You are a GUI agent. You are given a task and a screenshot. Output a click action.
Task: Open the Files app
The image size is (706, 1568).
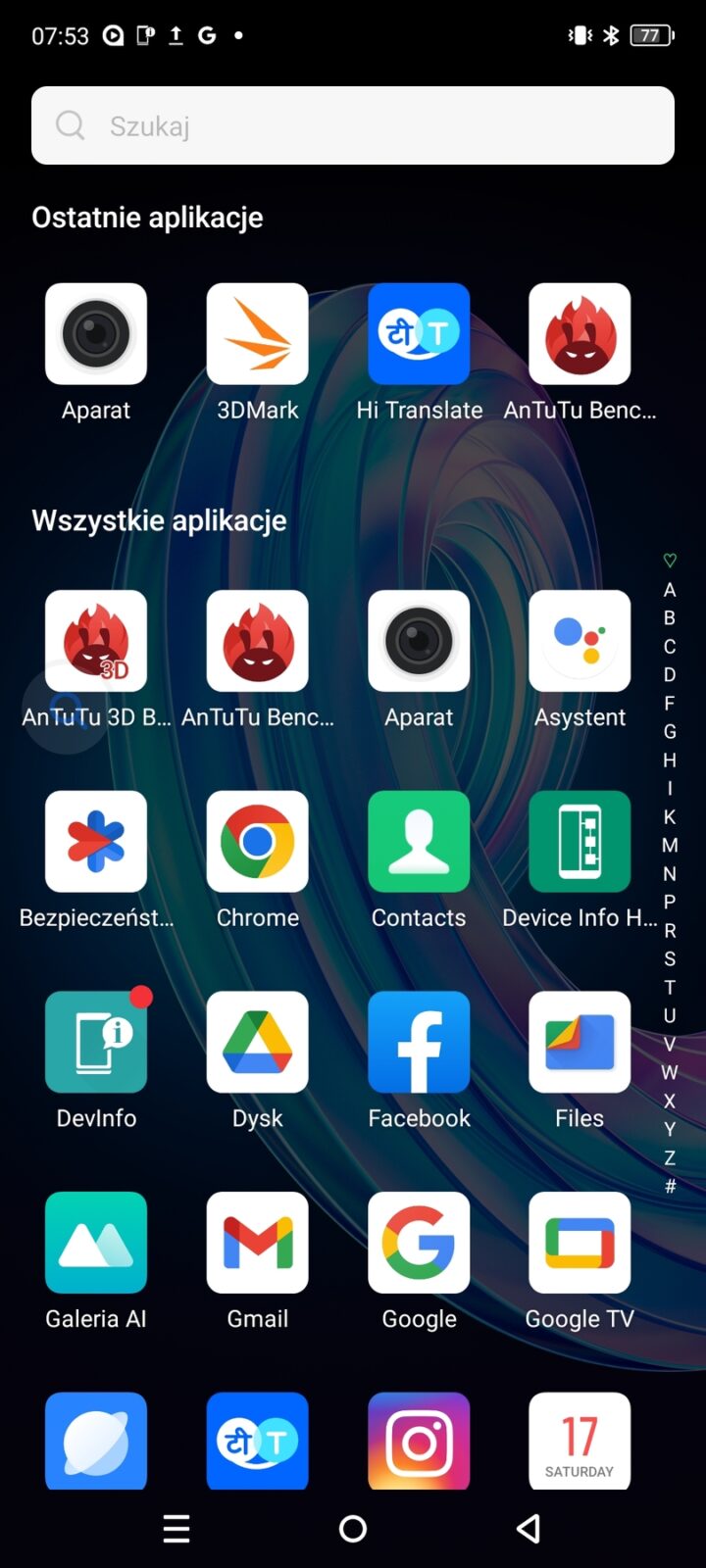pyautogui.click(x=580, y=1043)
